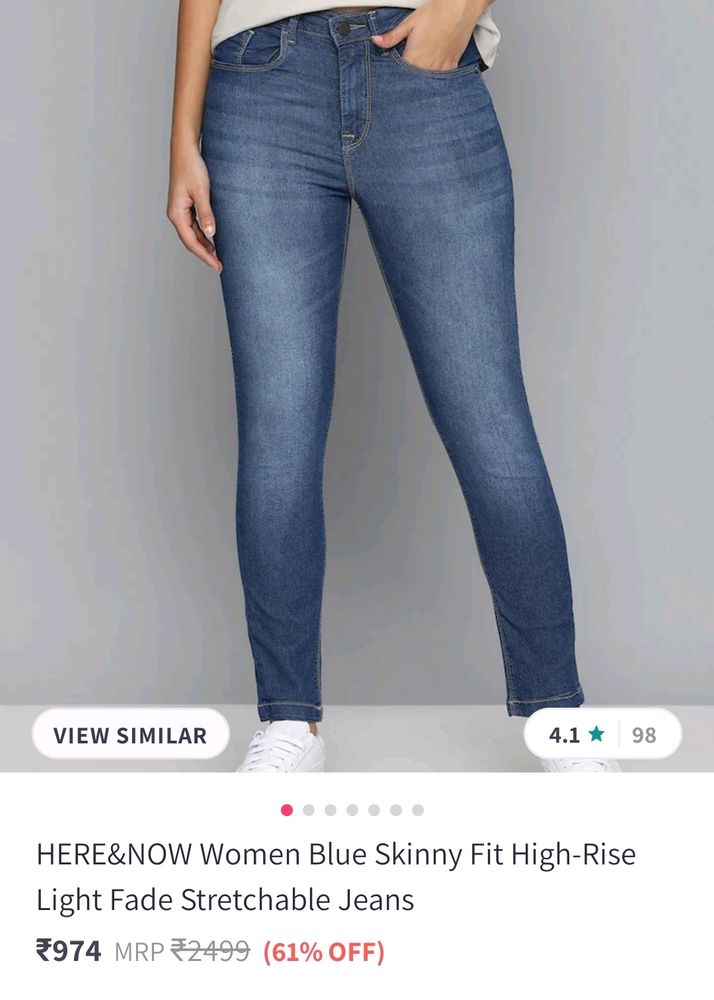714x1000 pixels.
Task: Jump to the second image indicator dot
Action: 308,810
